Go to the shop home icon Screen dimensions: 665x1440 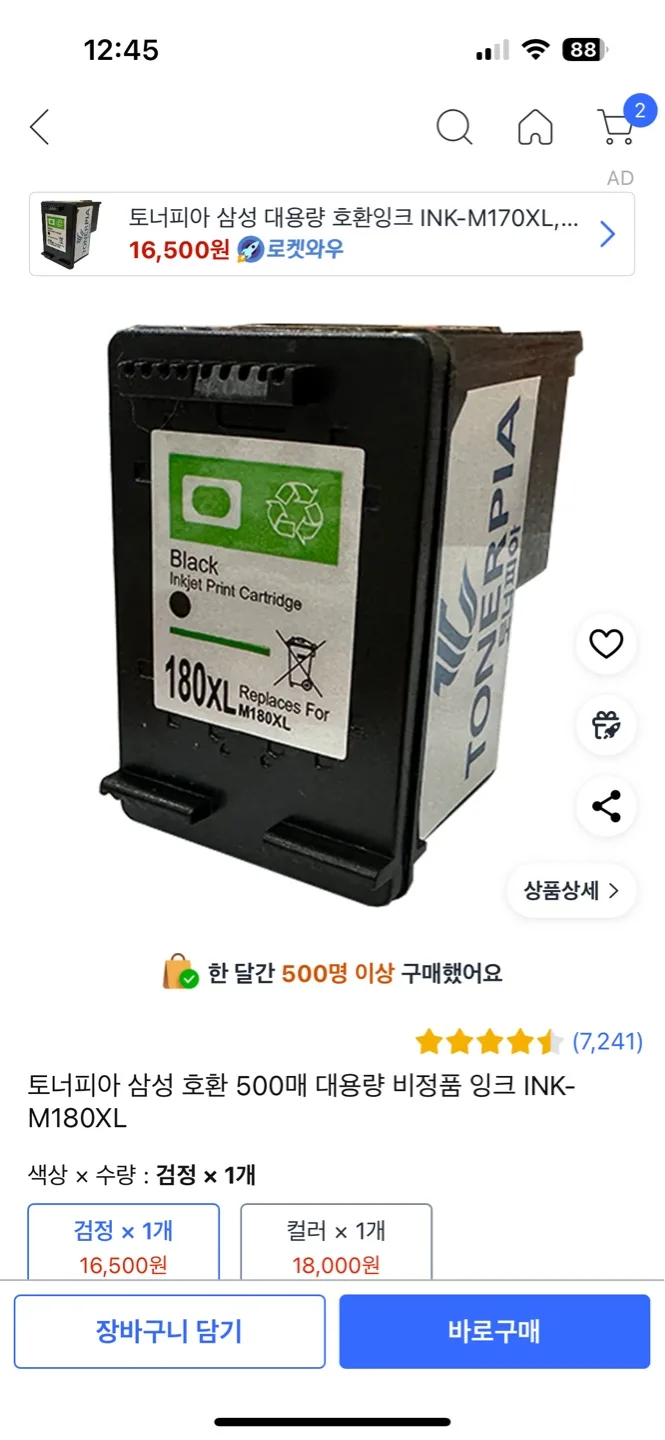point(535,127)
